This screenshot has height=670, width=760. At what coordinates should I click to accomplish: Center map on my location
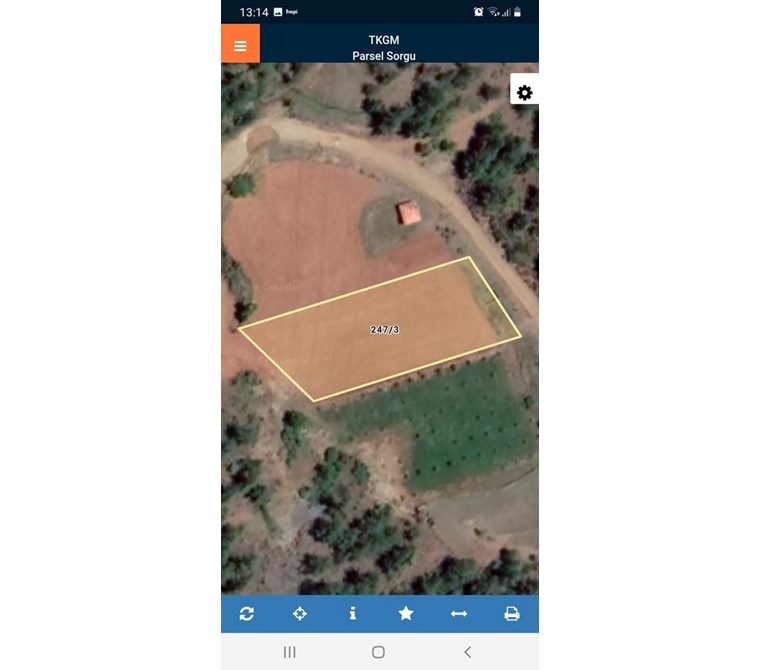tap(300, 614)
